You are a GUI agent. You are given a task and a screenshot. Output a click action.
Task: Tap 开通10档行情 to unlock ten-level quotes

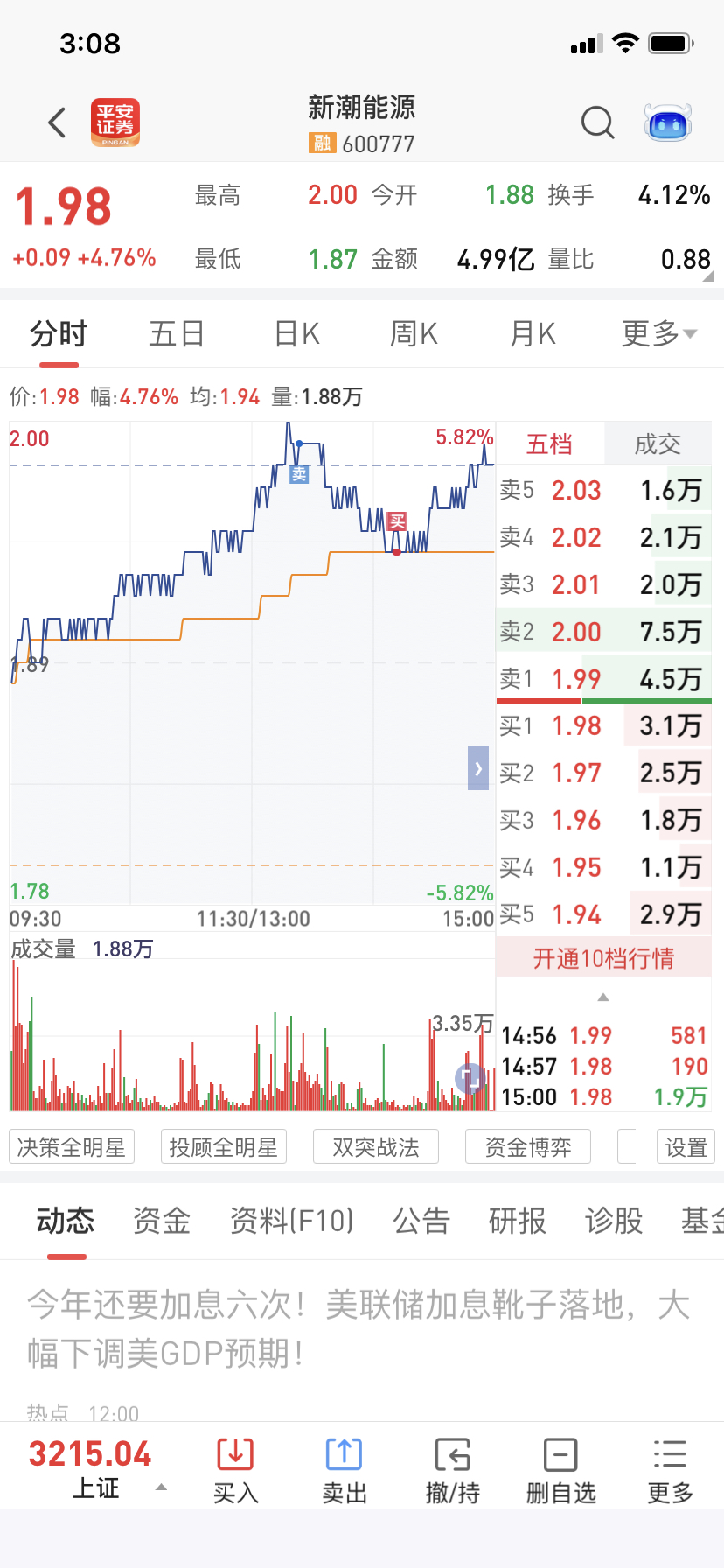[603, 959]
